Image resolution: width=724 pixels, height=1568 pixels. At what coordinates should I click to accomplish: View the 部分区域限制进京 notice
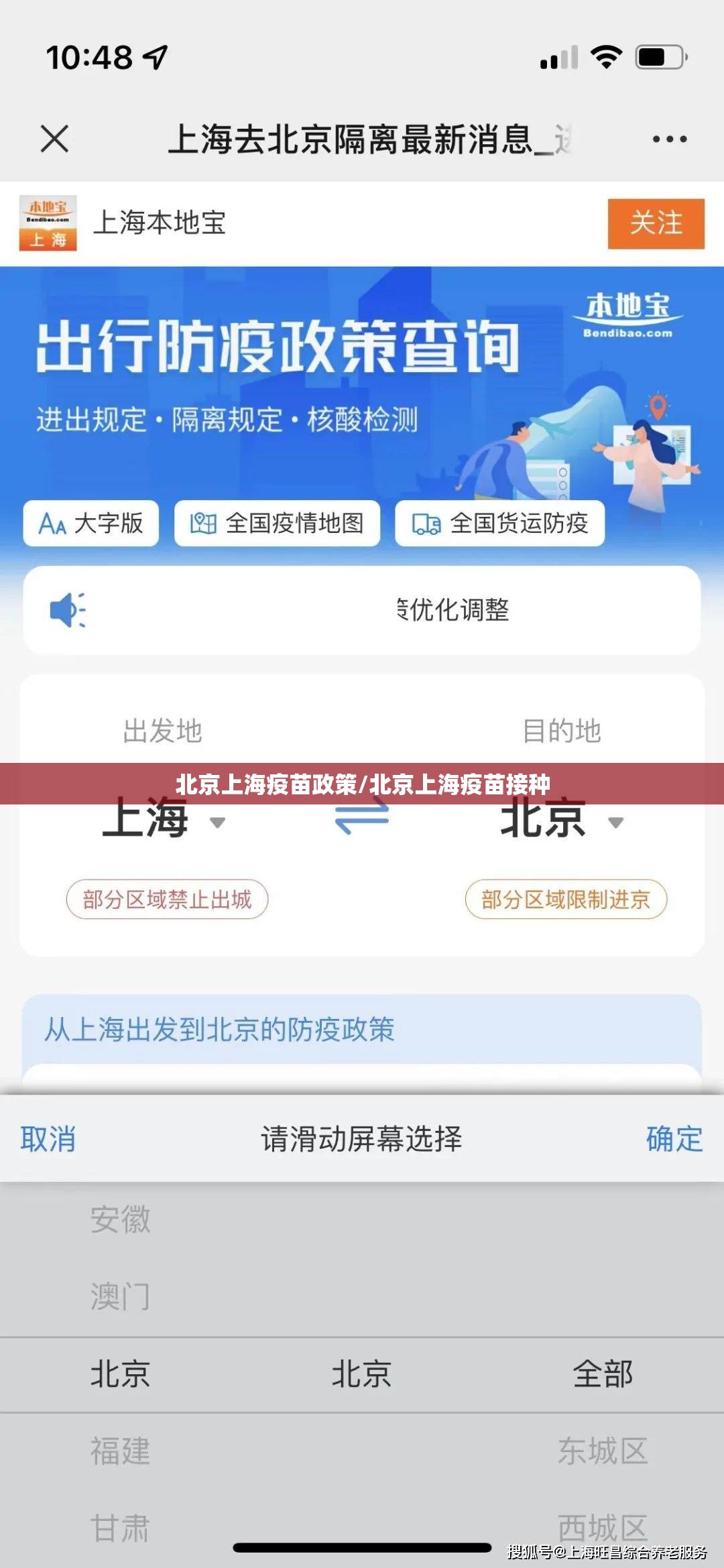click(x=566, y=899)
